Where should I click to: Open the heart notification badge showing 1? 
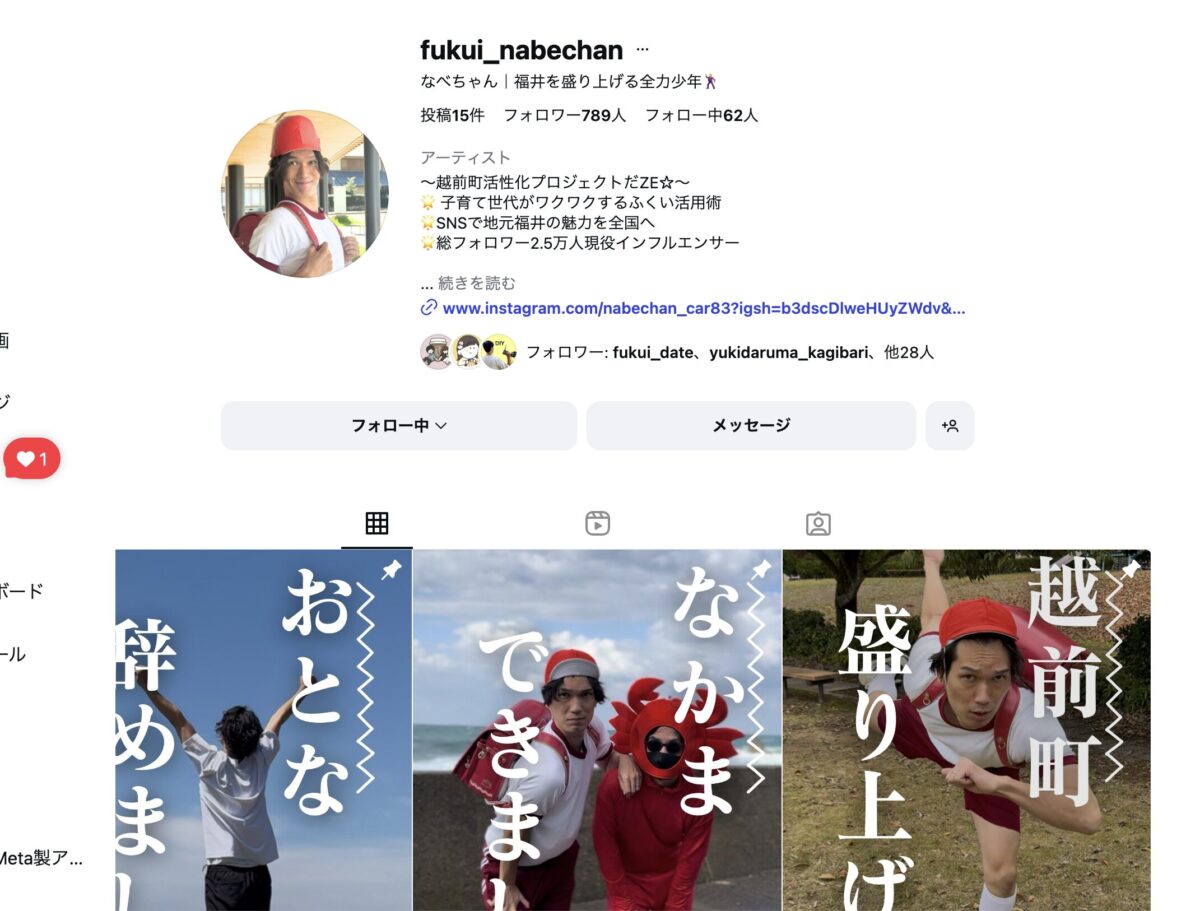[32, 459]
